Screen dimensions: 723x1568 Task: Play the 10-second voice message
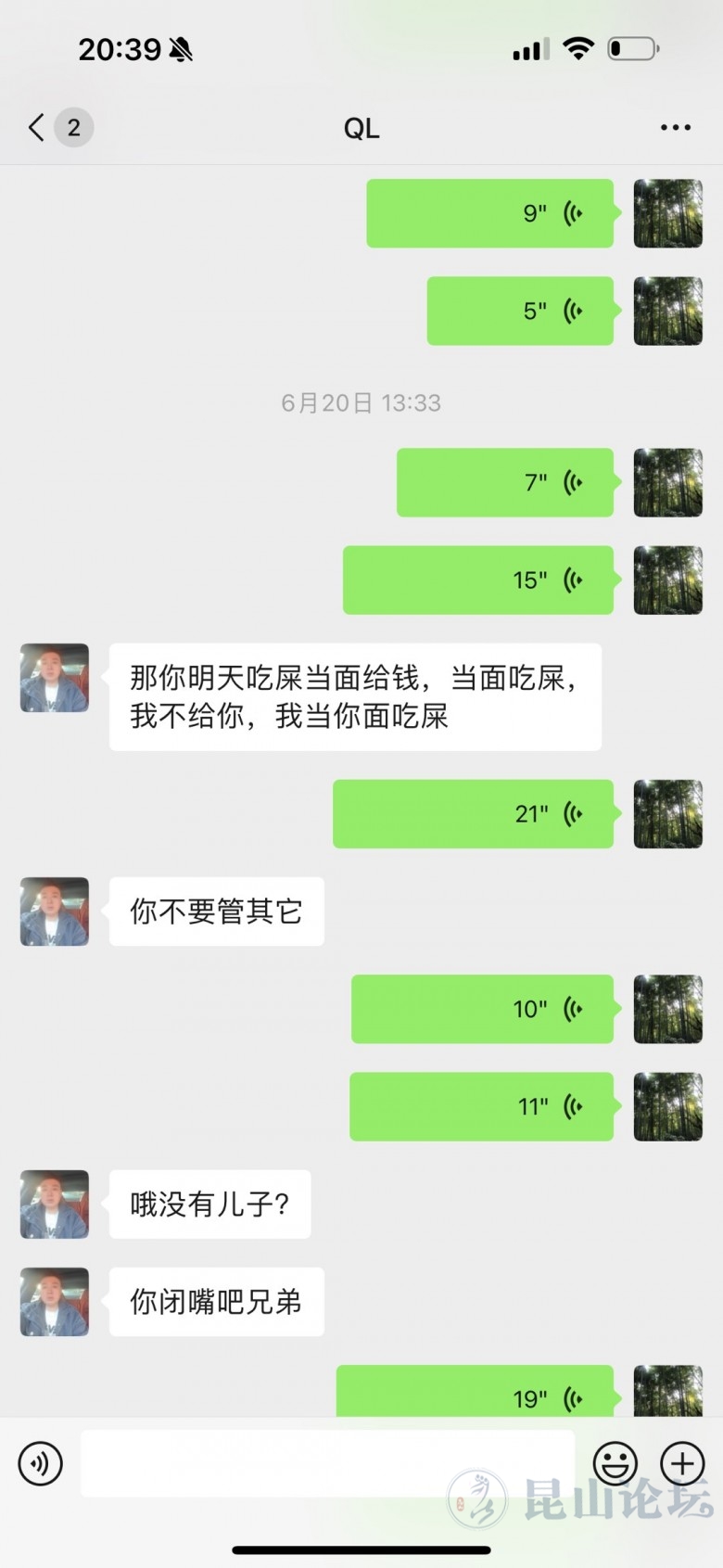[482, 1008]
